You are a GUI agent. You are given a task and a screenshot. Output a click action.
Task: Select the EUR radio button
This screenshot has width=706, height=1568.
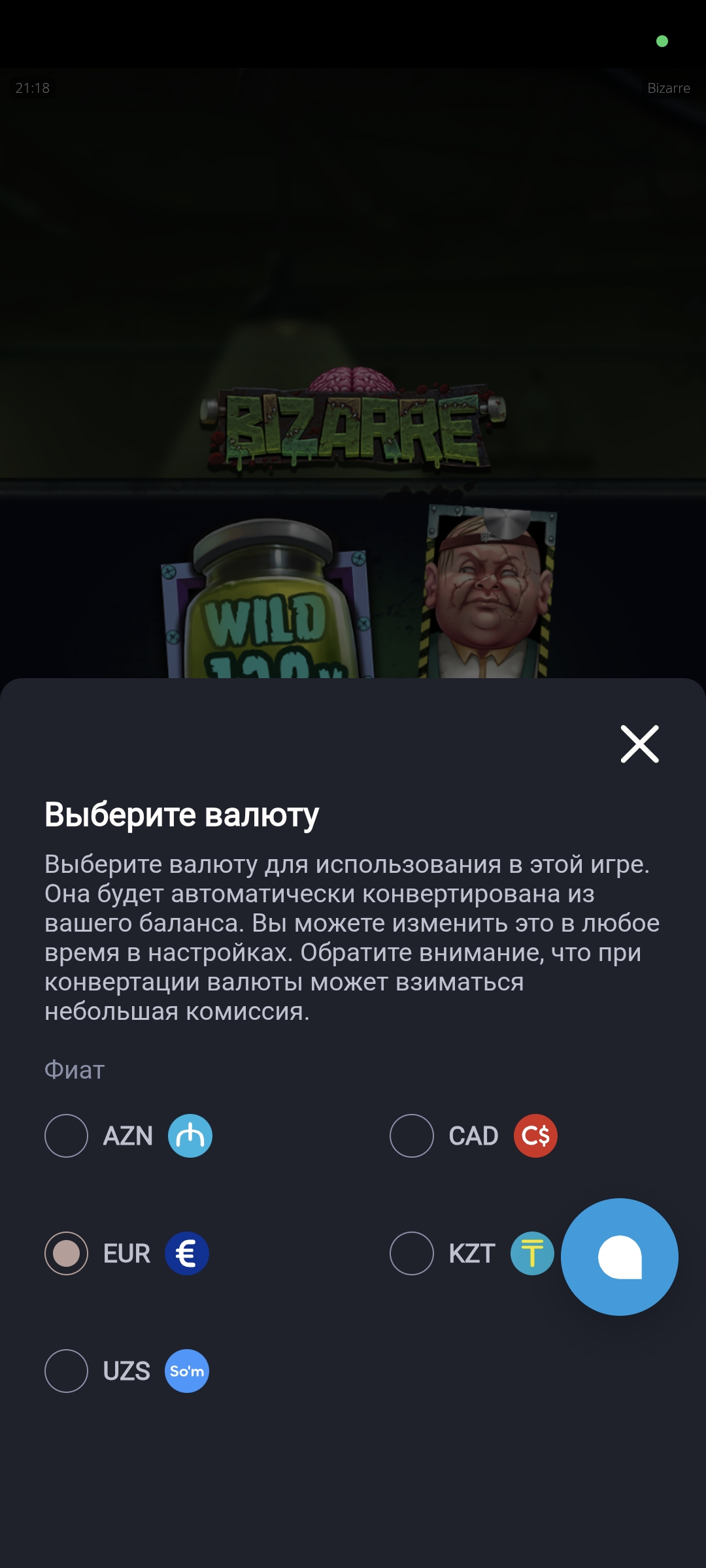[x=66, y=1253]
